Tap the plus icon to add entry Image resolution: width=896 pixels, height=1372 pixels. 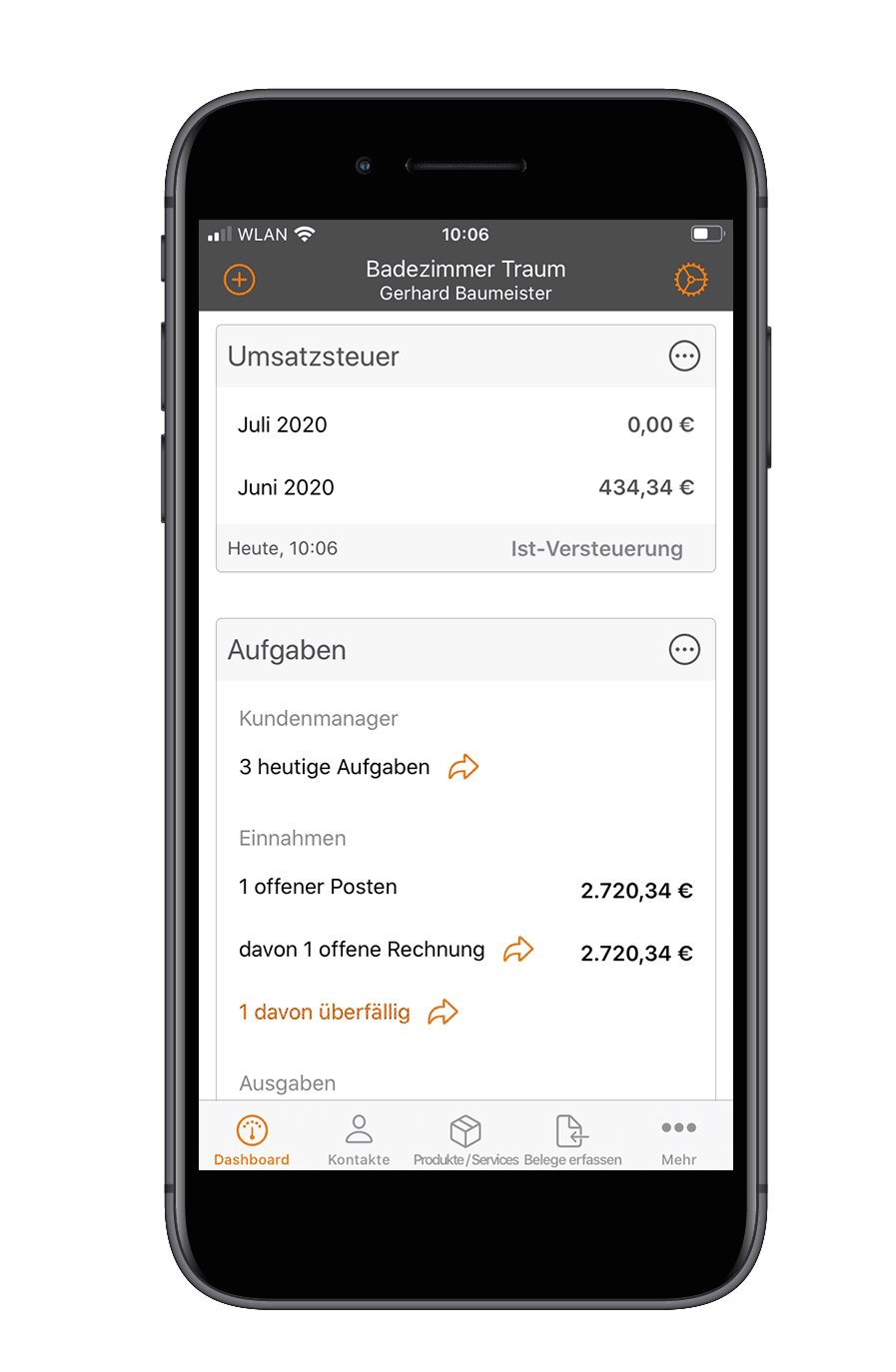point(240,280)
